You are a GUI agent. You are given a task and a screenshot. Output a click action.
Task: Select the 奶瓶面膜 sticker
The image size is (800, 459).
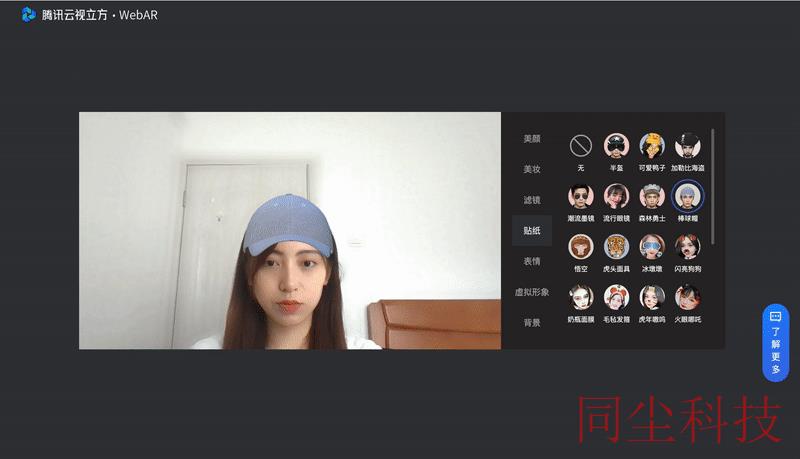pos(581,298)
